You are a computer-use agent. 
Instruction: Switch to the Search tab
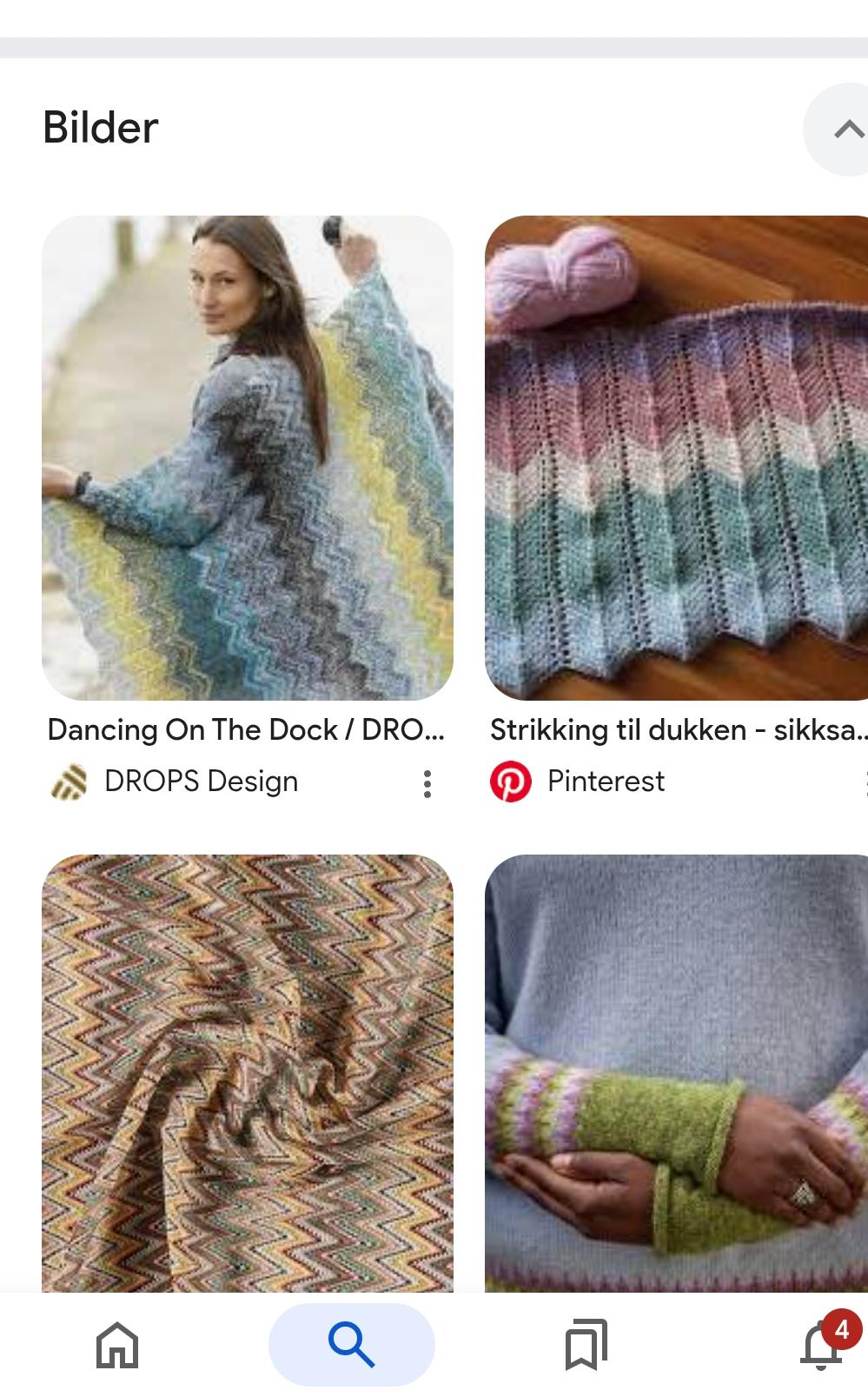coord(351,1345)
